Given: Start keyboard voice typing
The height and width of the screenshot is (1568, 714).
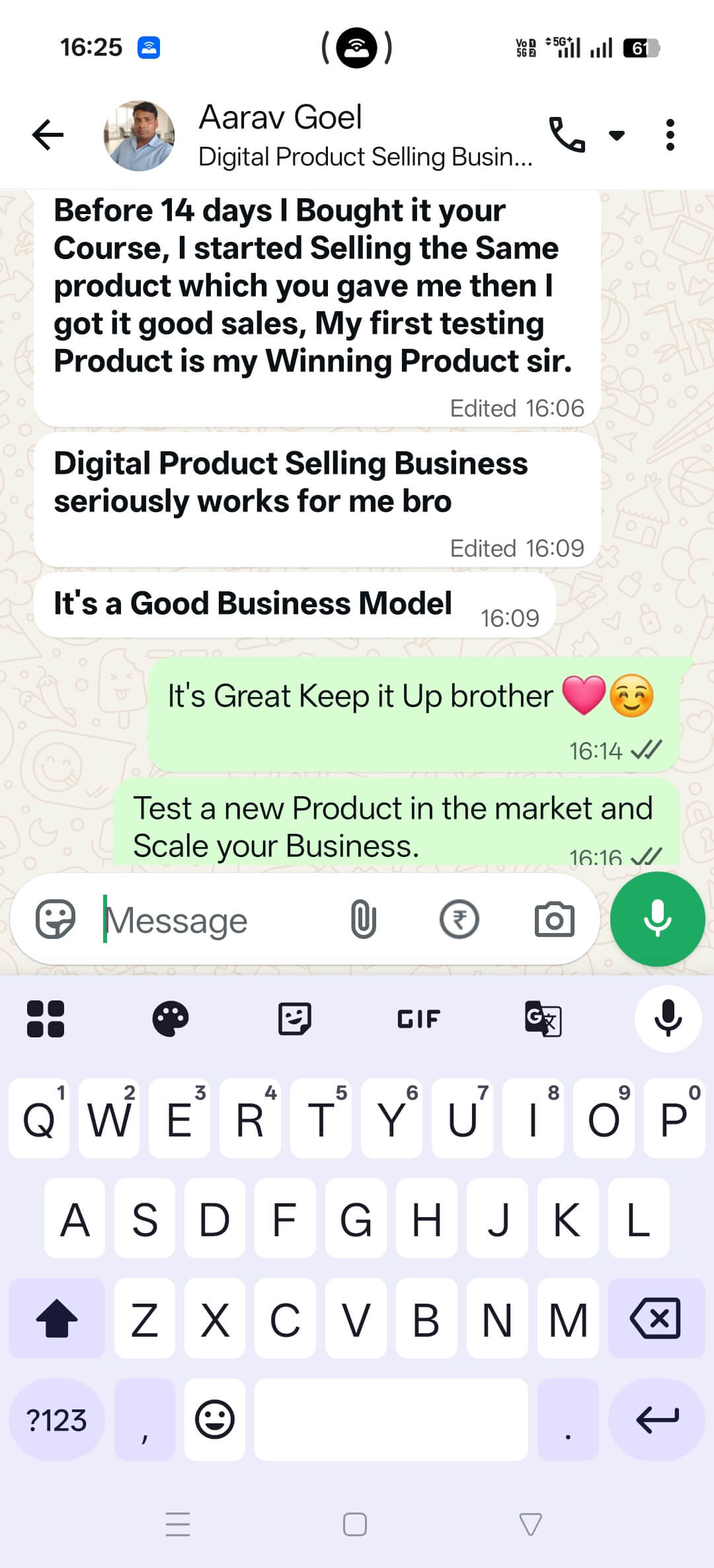Looking at the screenshot, I should click(x=668, y=1019).
